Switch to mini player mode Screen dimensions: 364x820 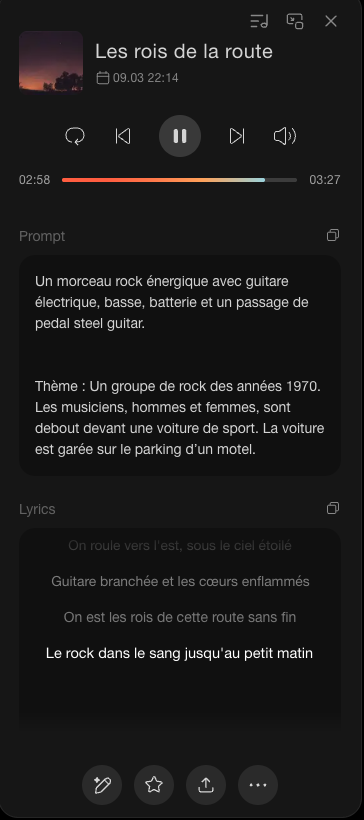295,21
